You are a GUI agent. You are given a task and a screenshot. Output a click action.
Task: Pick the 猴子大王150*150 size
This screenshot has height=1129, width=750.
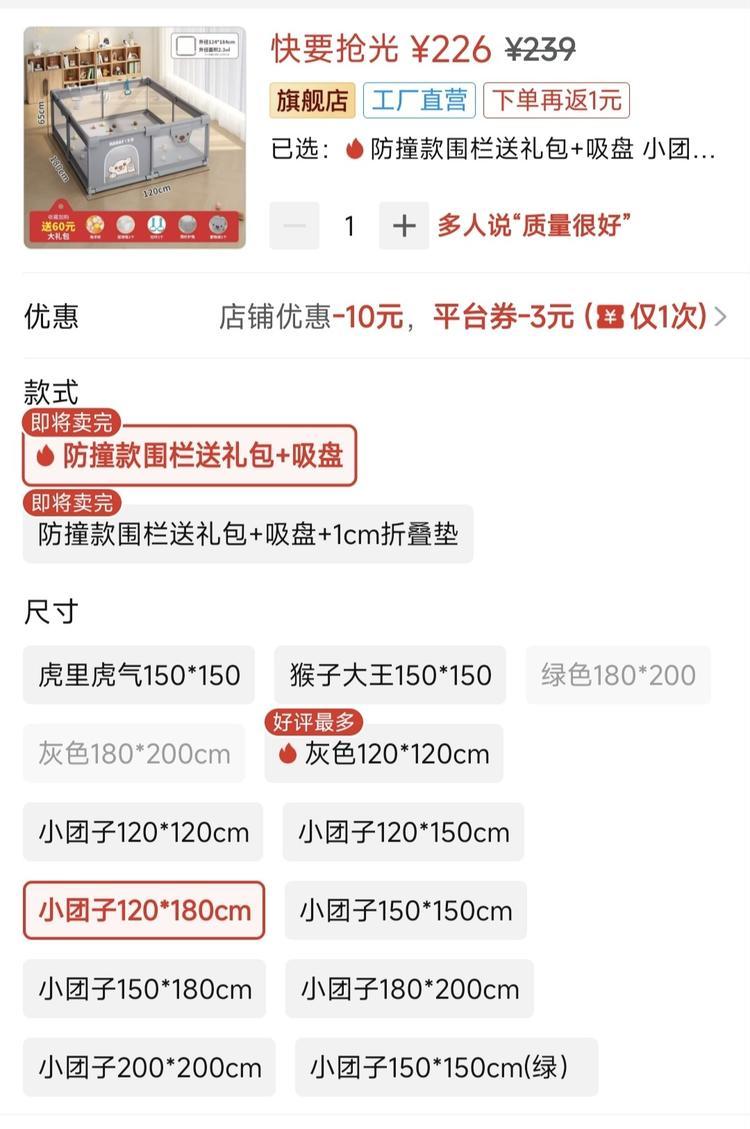390,675
